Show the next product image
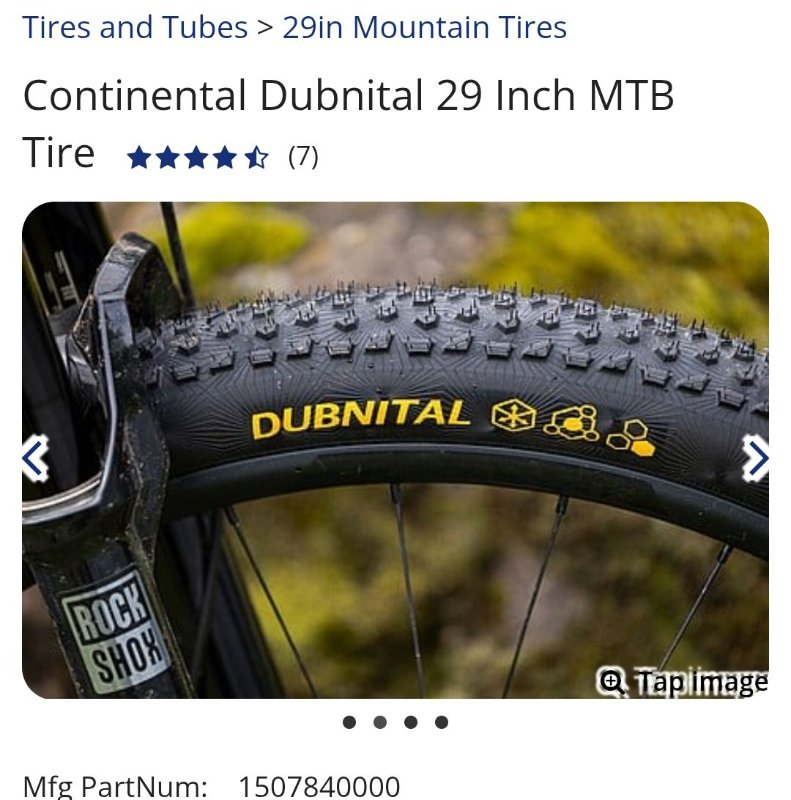The width and height of the screenshot is (791, 800). pyautogui.click(x=756, y=458)
